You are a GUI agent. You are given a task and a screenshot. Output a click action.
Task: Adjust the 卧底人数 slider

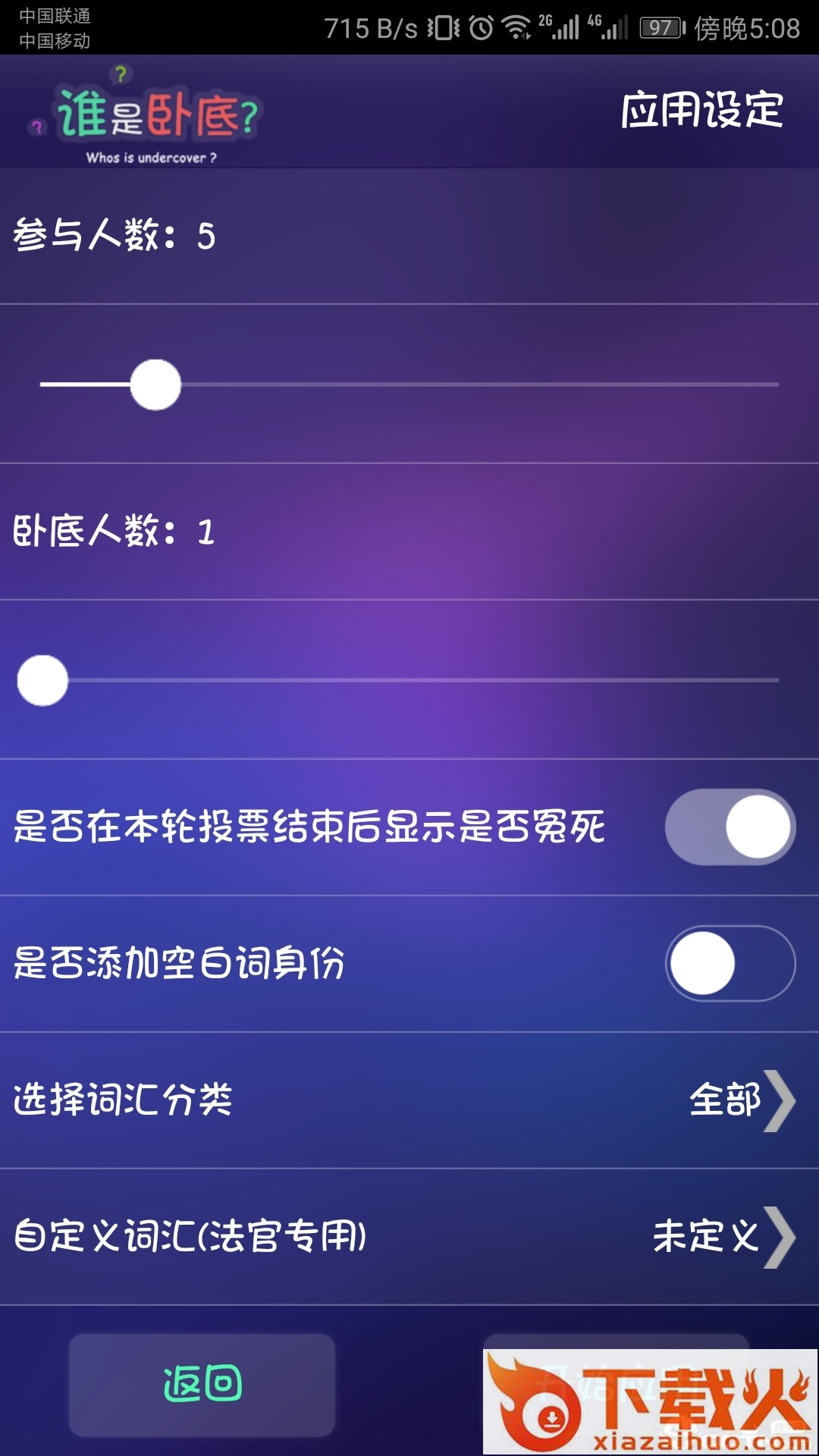(43, 680)
